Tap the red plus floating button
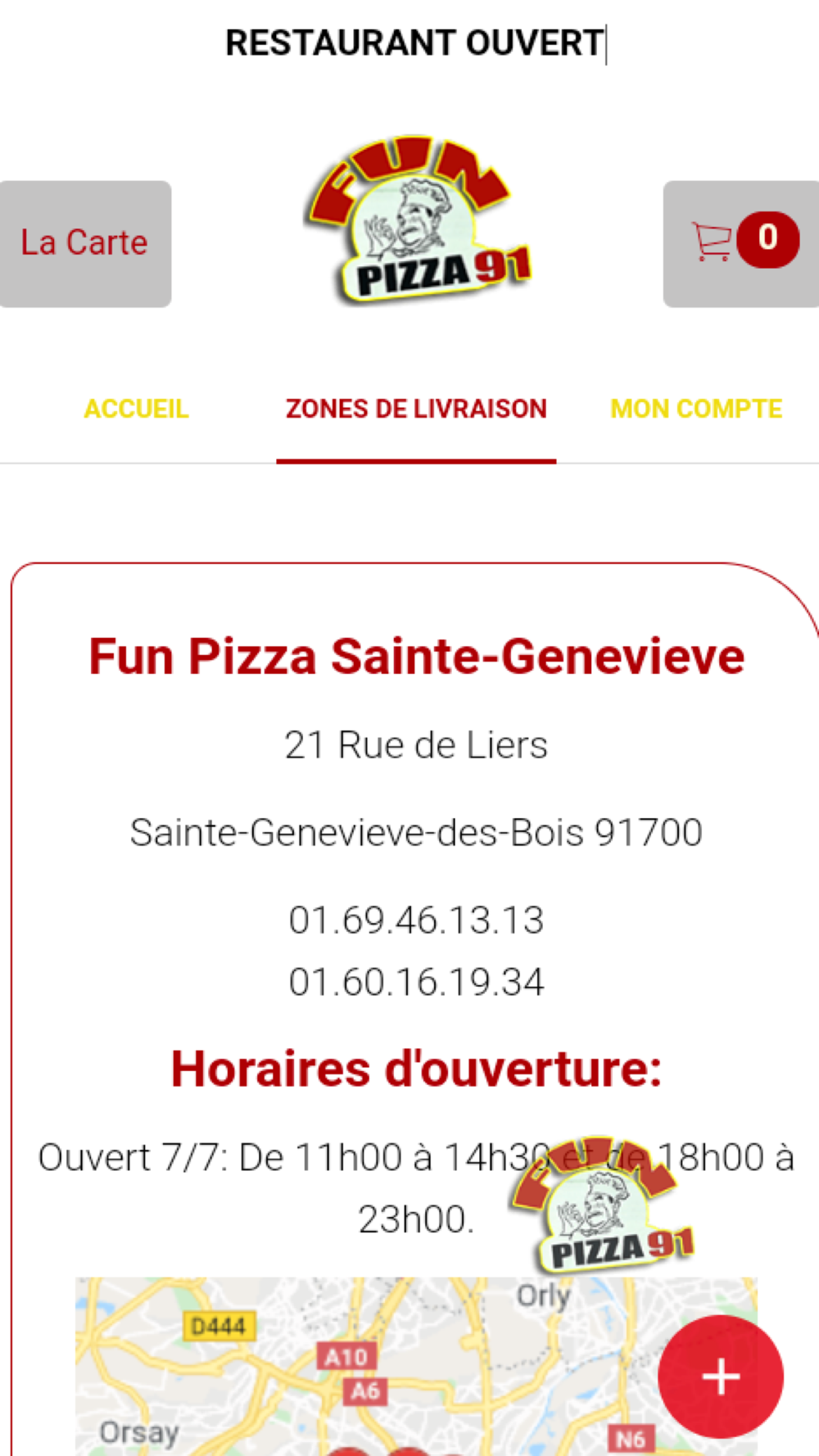 point(721,1377)
